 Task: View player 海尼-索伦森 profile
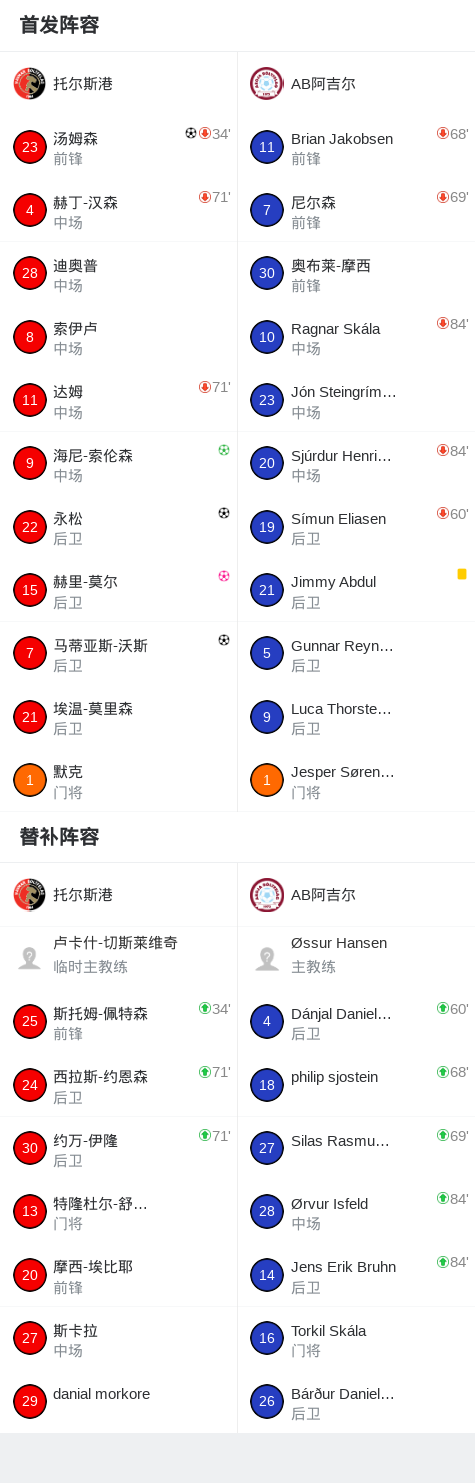(x=118, y=464)
